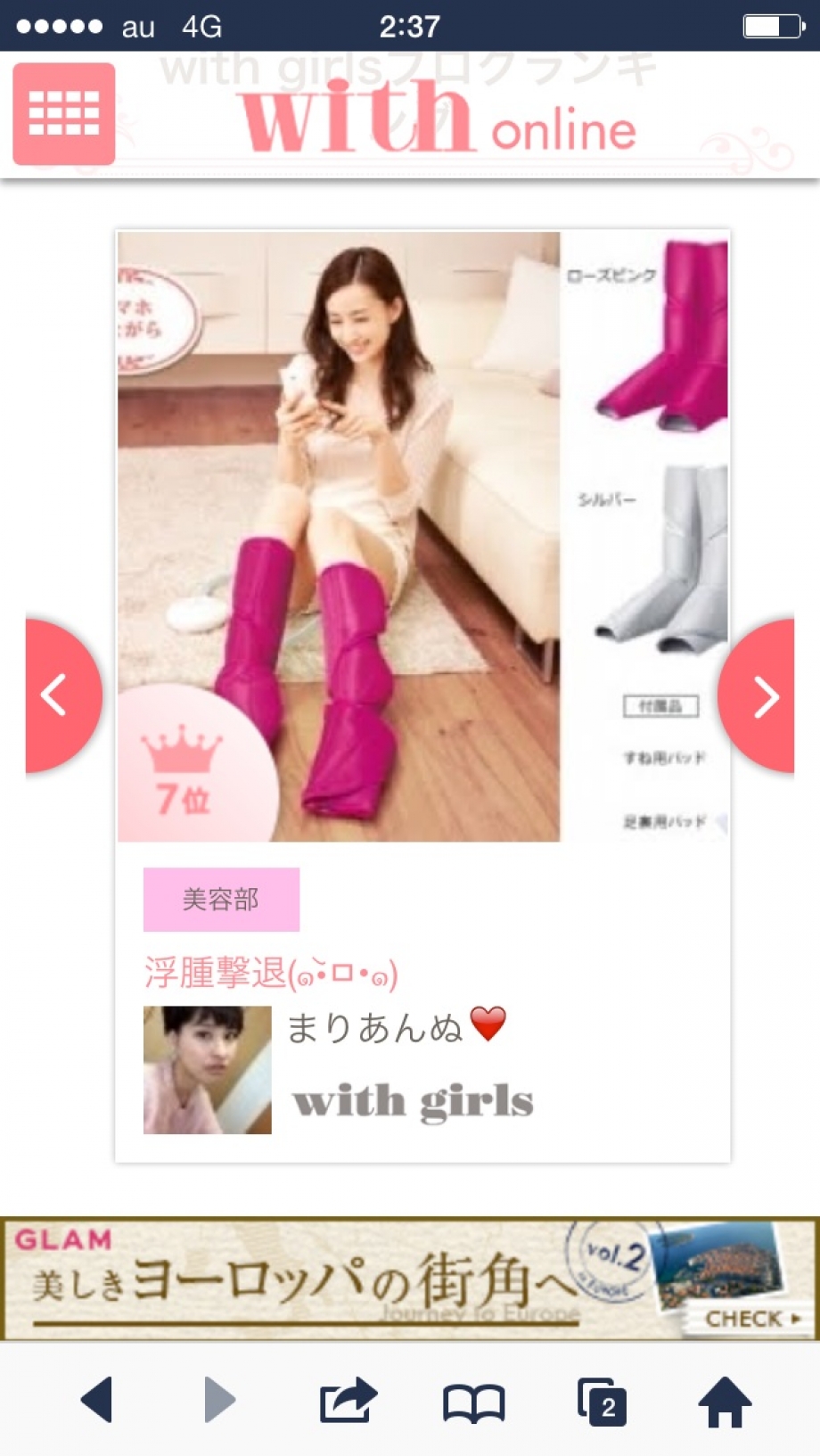Open the pink grid menu button
Screen dimensions: 820x1456
click(x=63, y=113)
